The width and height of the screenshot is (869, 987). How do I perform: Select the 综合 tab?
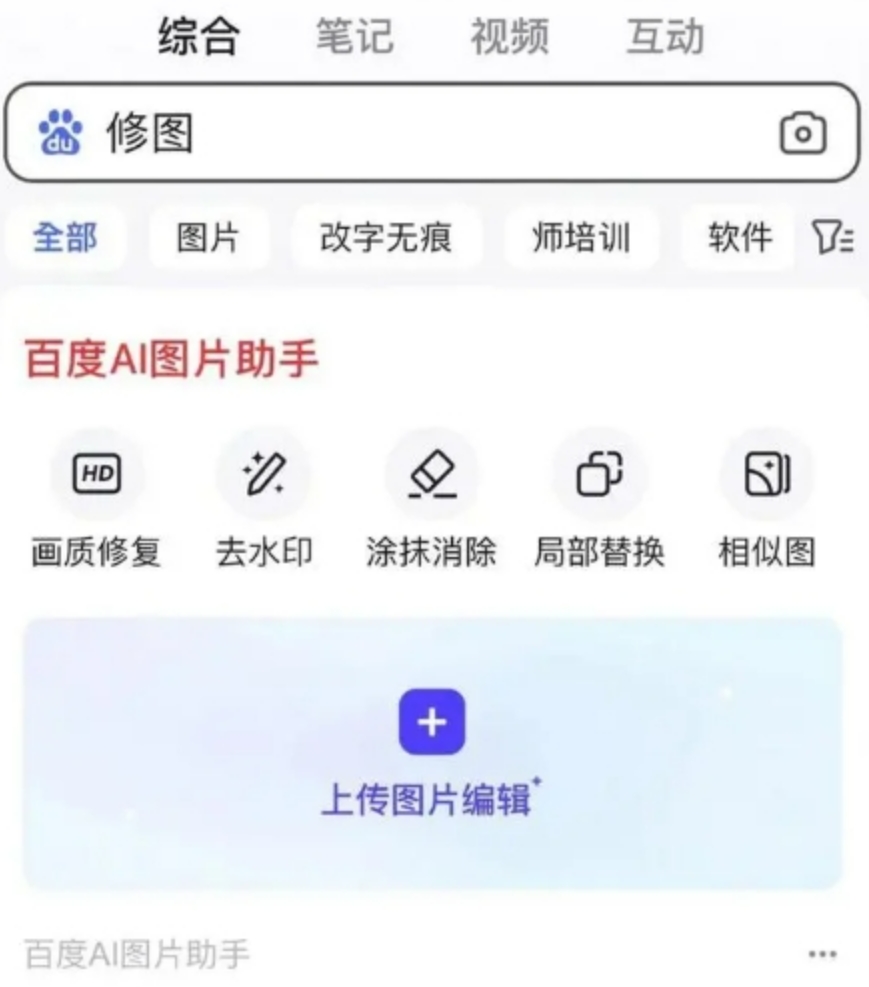pyautogui.click(x=199, y=37)
